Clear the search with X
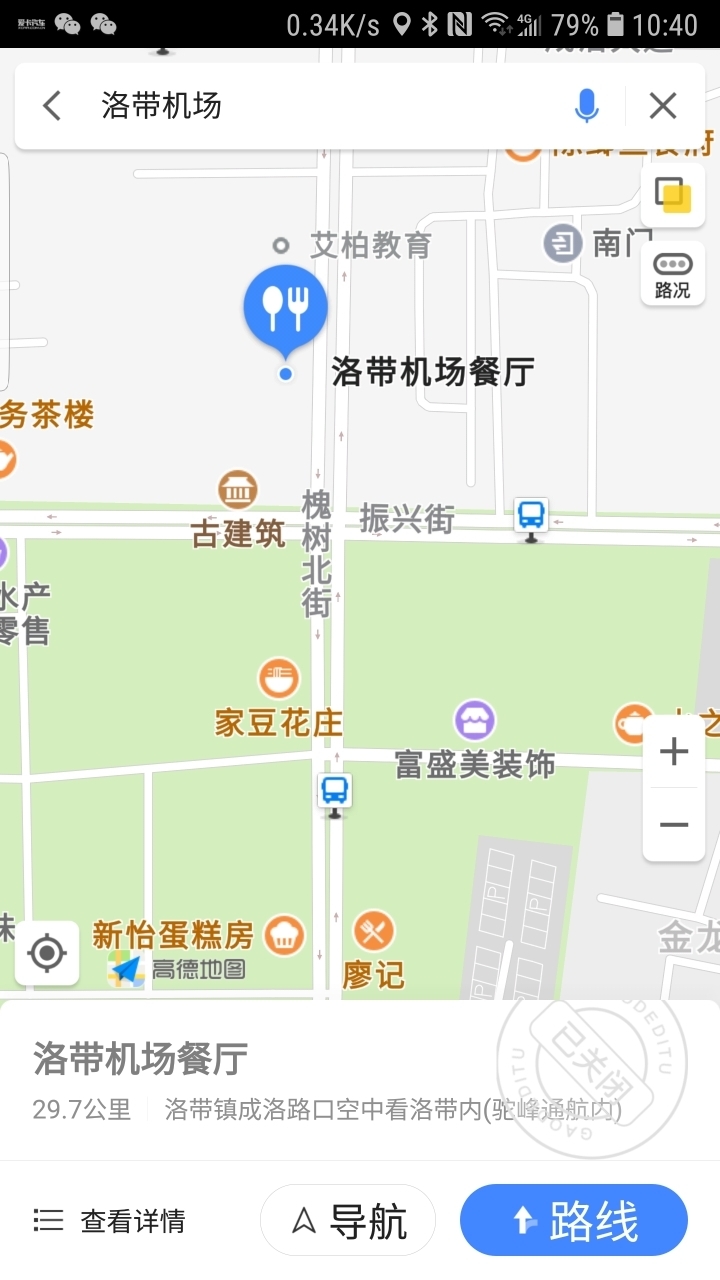Screen dimensions: 720x1280 point(663,106)
